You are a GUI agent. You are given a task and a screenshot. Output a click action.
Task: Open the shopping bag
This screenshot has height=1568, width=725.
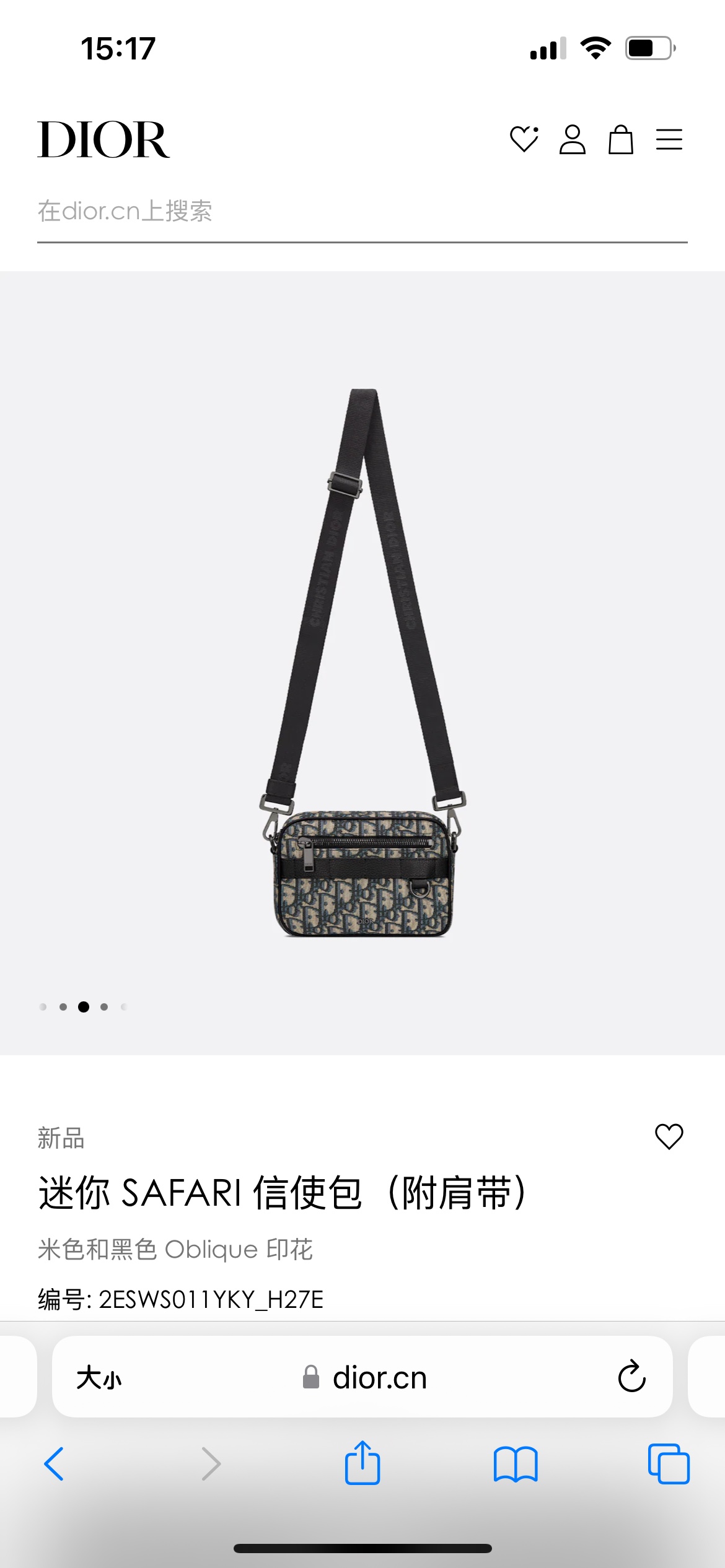(620, 139)
